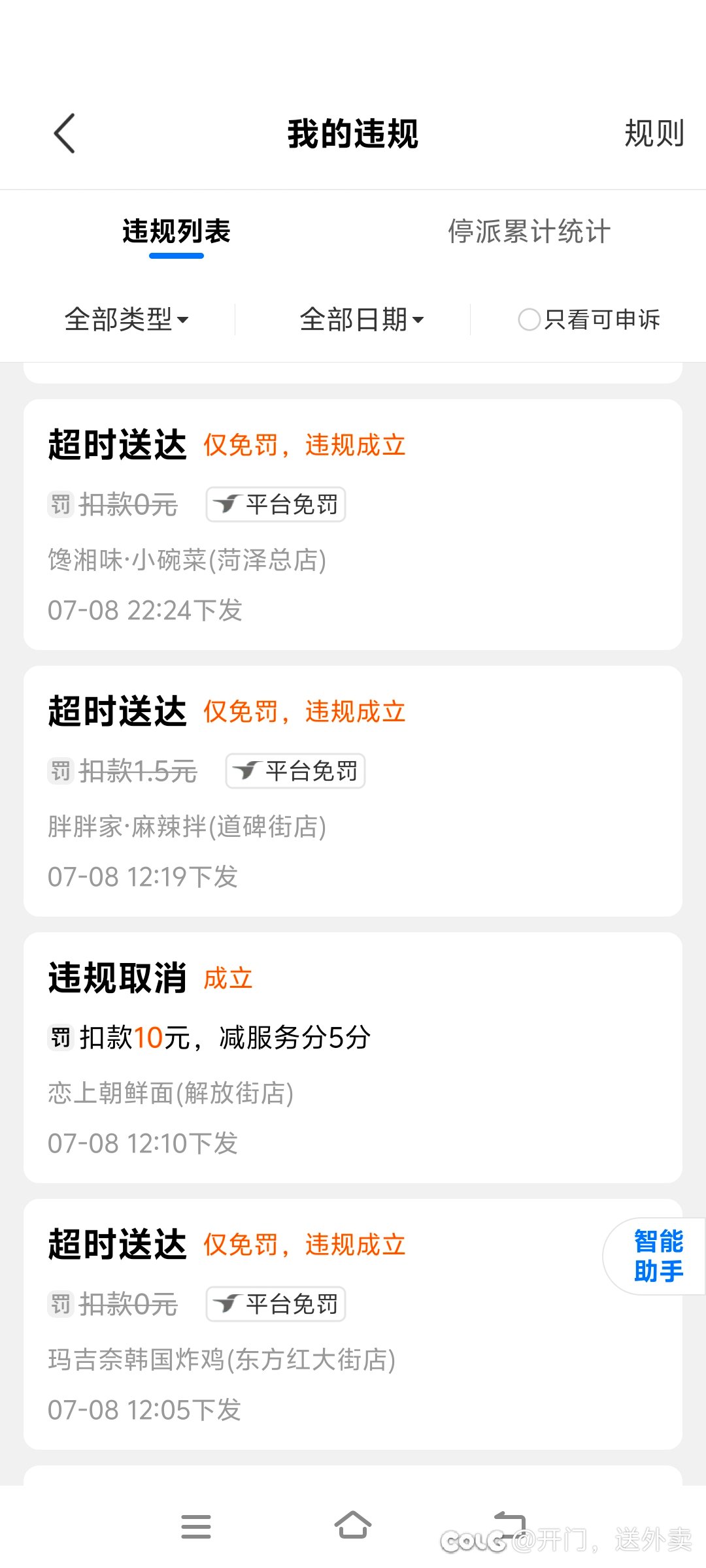Screen dimensions: 706x1568
Task: Expand the 全部日期 filter dropdown
Action: pos(361,319)
